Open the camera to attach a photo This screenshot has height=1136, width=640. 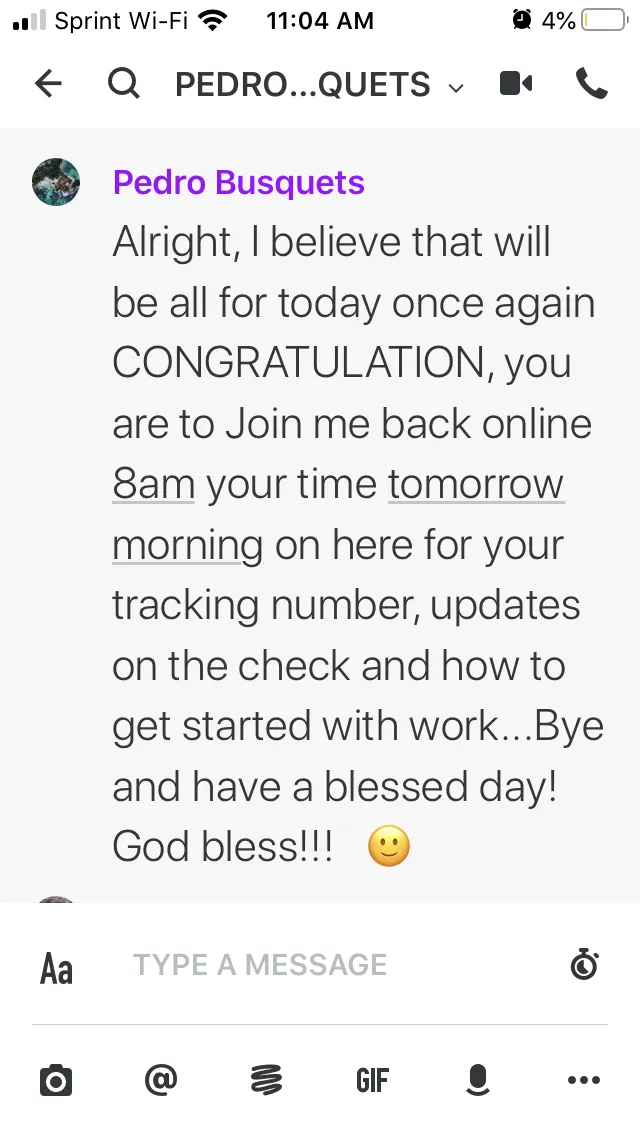(x=56, y=1080)
